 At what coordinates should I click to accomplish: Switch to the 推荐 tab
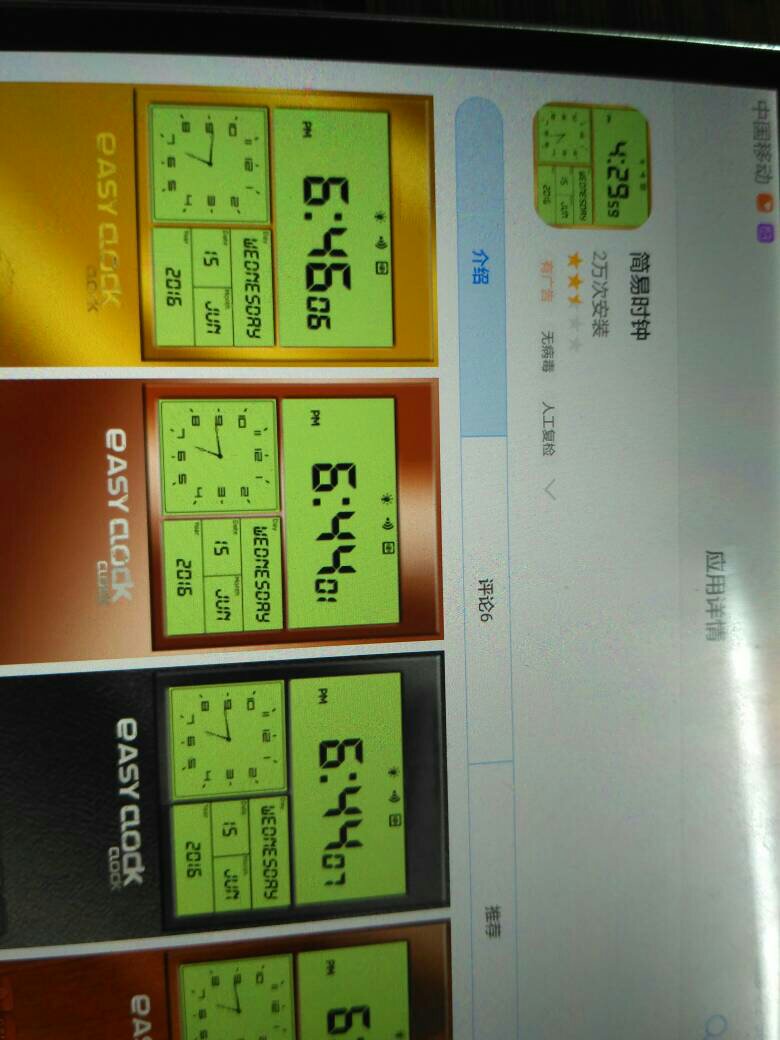493,918
